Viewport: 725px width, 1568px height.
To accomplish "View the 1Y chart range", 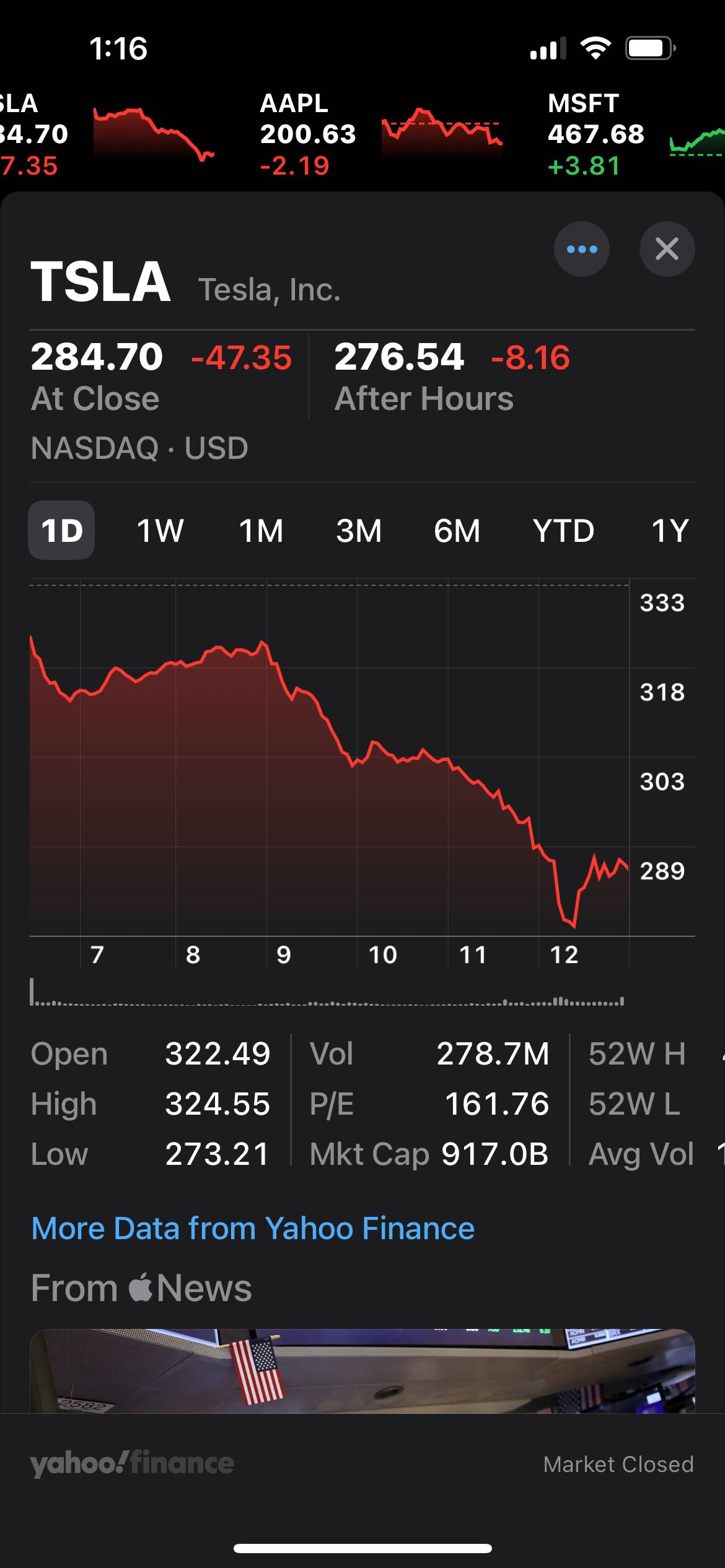I will pos(669,531).
